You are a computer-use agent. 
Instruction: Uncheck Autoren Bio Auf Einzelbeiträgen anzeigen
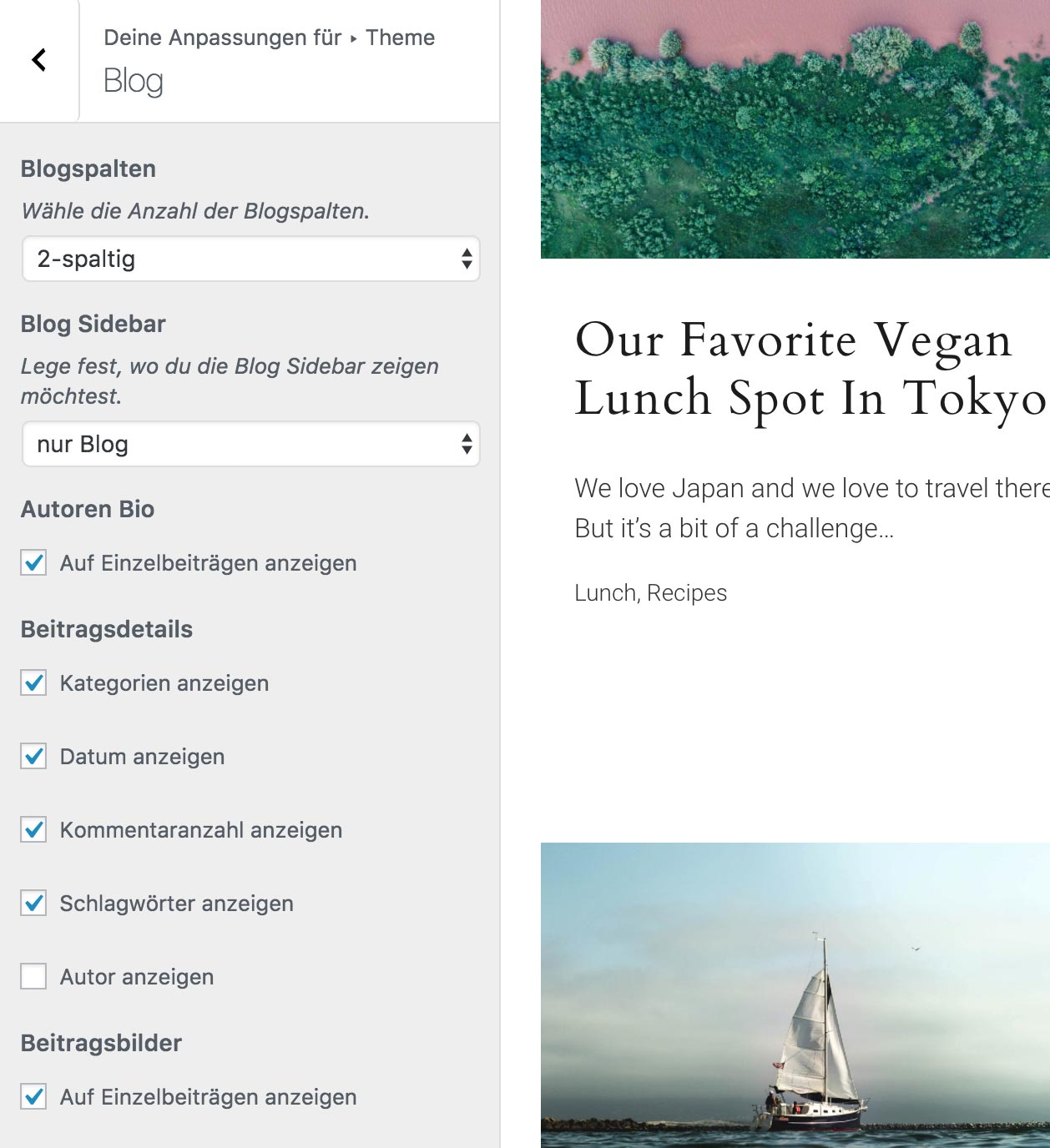point(33,563)
